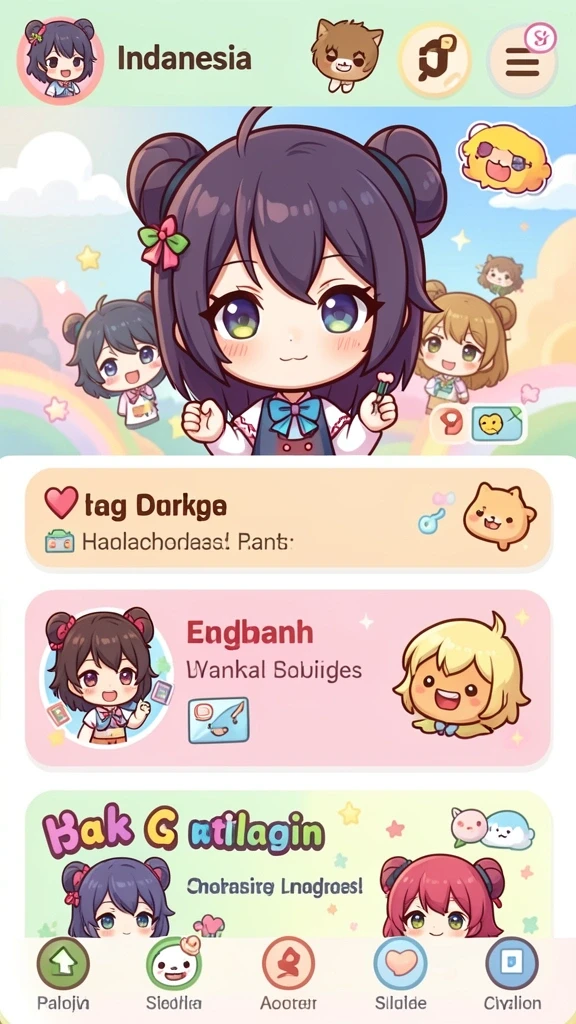Tap the picture icon under Wankal Boliiges
The height and width of the screenshot is (1024, 576).
(218, 720)
